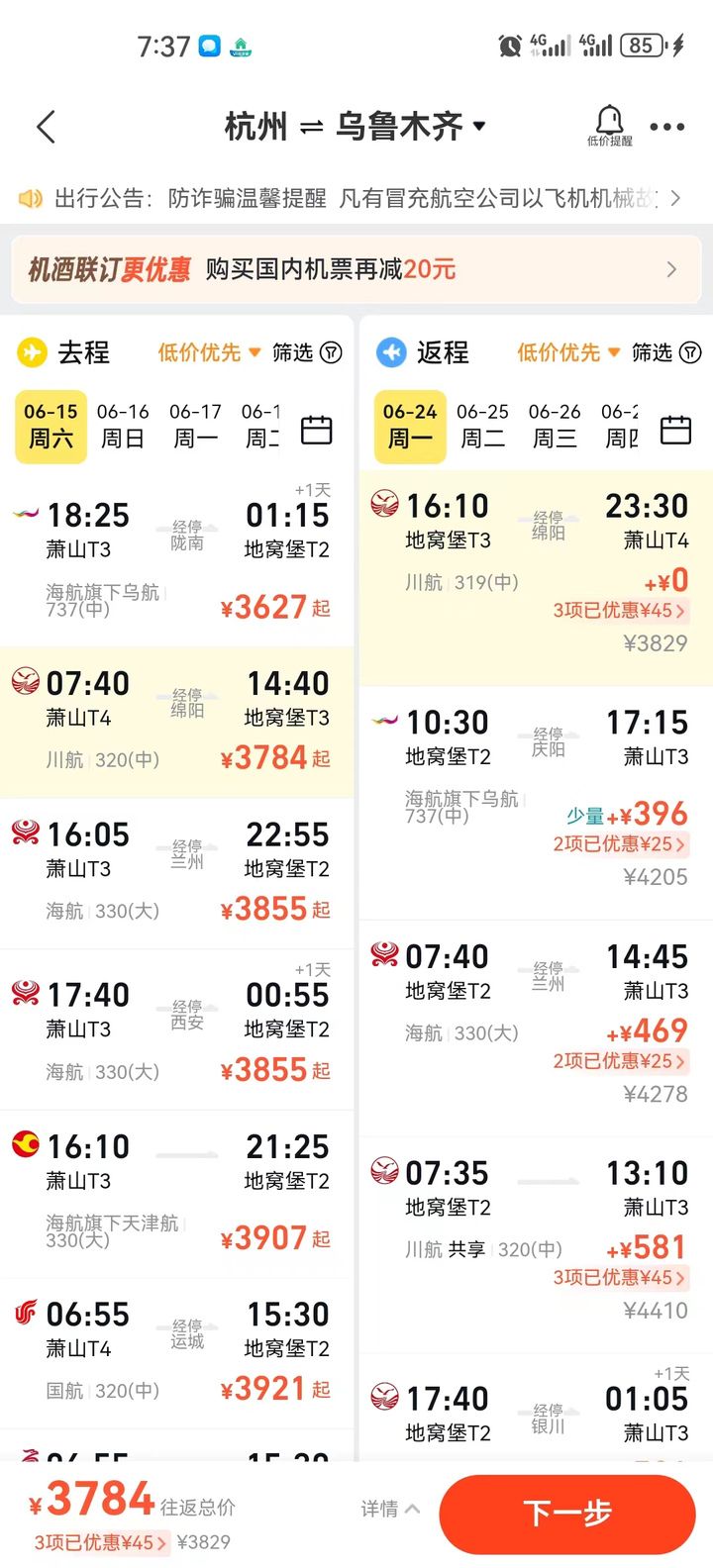713x1568 pixels.
Task: Change outbound sort order 低价优先
Action: 209,352
